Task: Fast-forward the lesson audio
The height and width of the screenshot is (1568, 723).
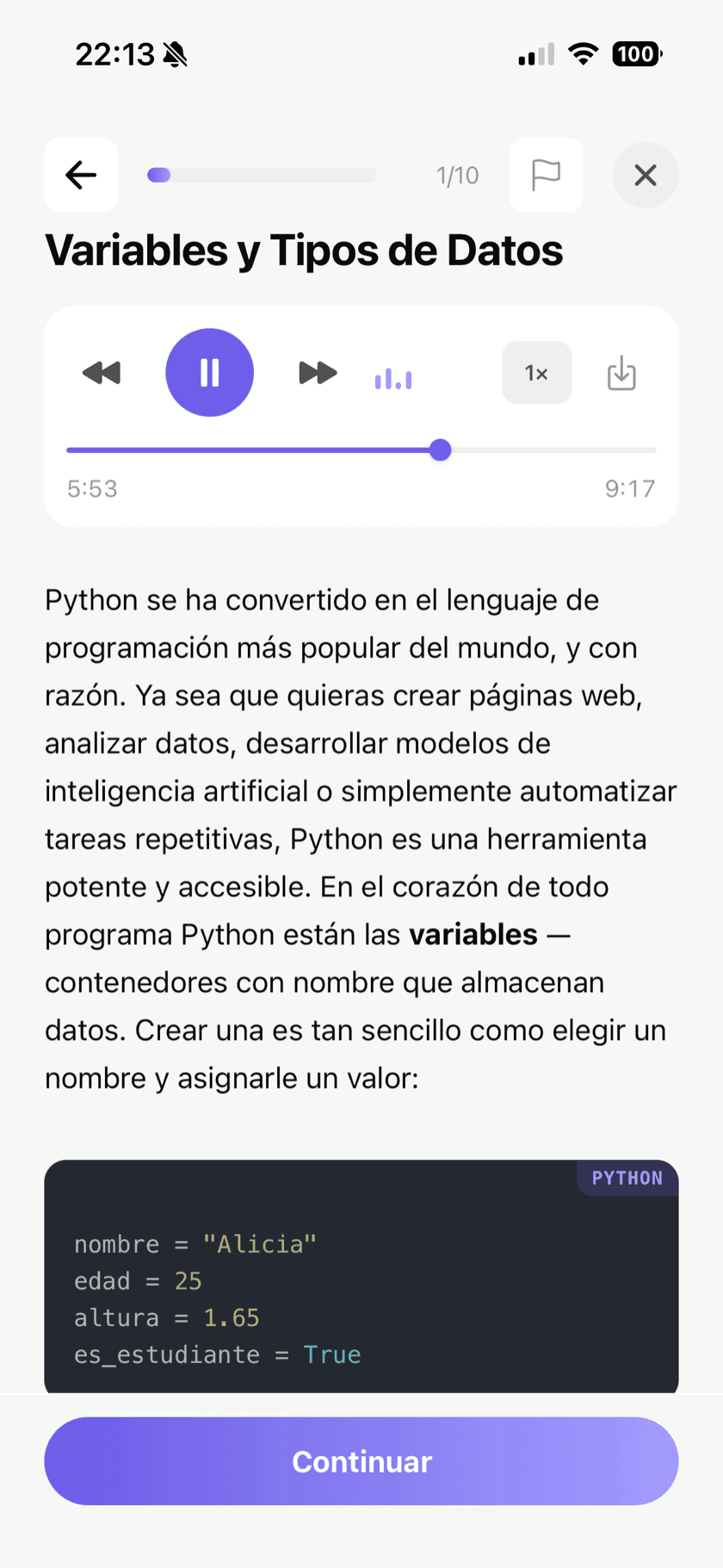Action: pyautogui.click(x=317, y=372)
